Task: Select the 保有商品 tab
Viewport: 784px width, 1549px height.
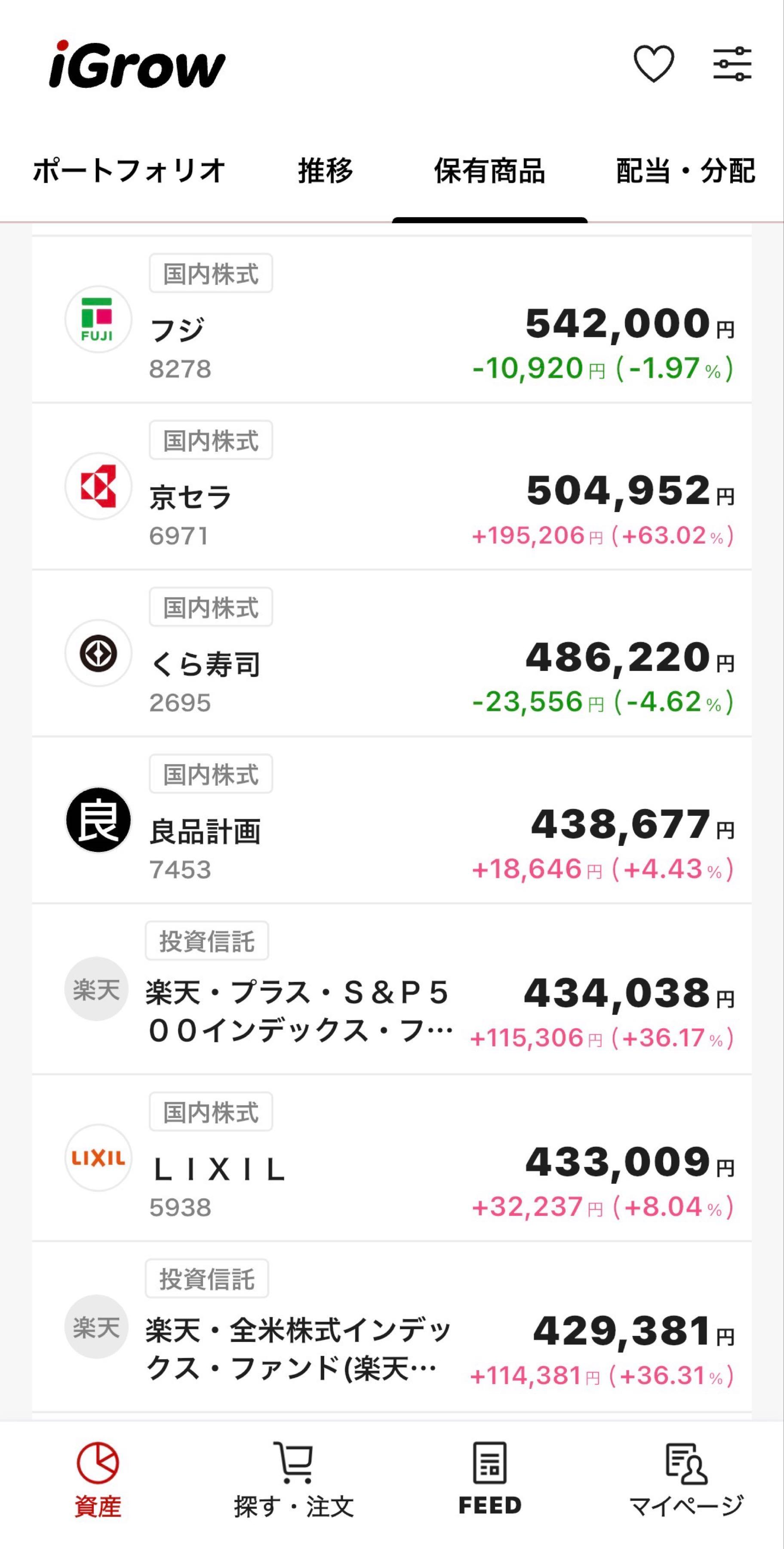Action: [x=489, y=171]
